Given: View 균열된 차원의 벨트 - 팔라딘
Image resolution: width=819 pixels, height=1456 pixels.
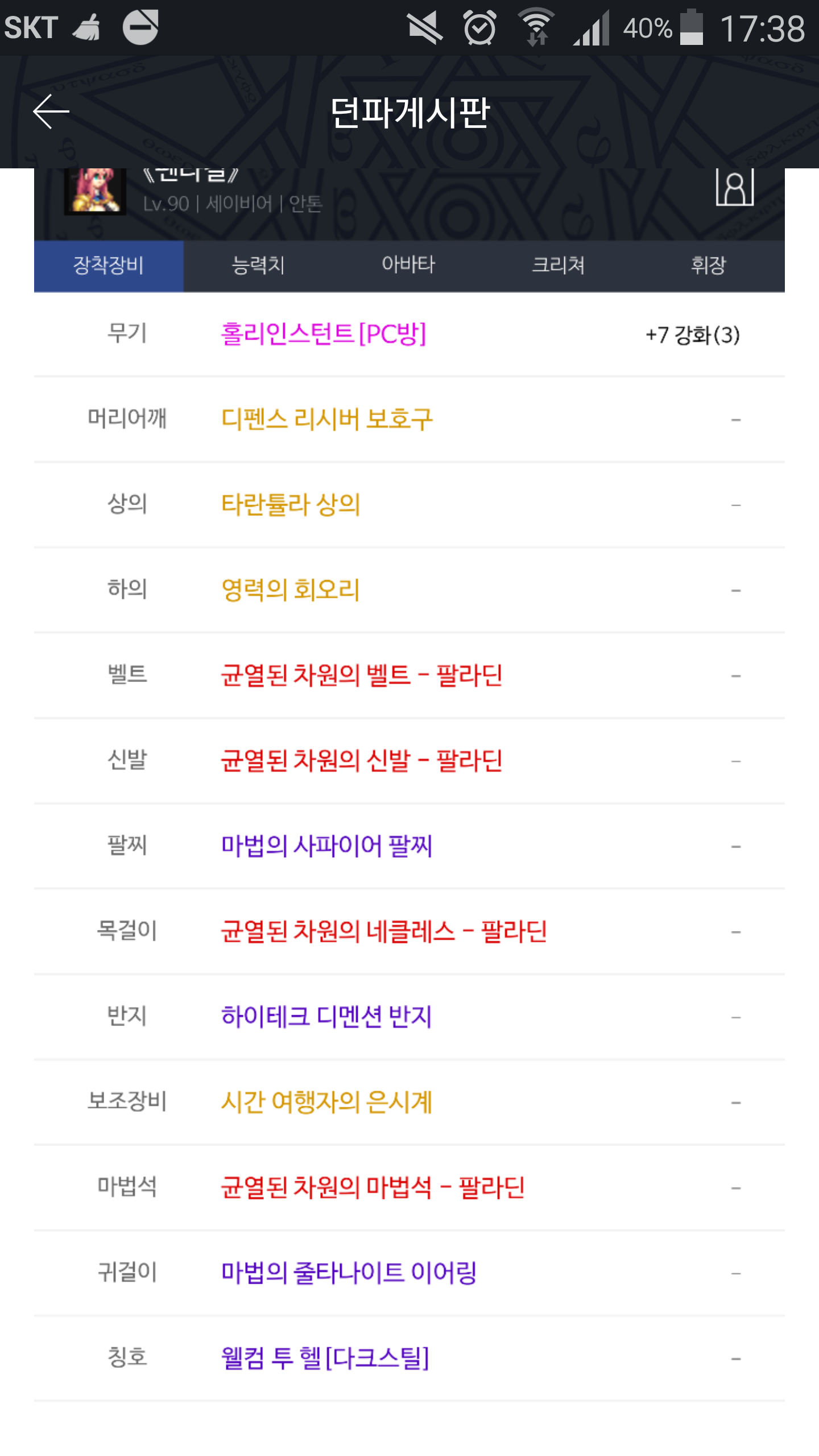Looking at the screenshot, I should [361, 675].
